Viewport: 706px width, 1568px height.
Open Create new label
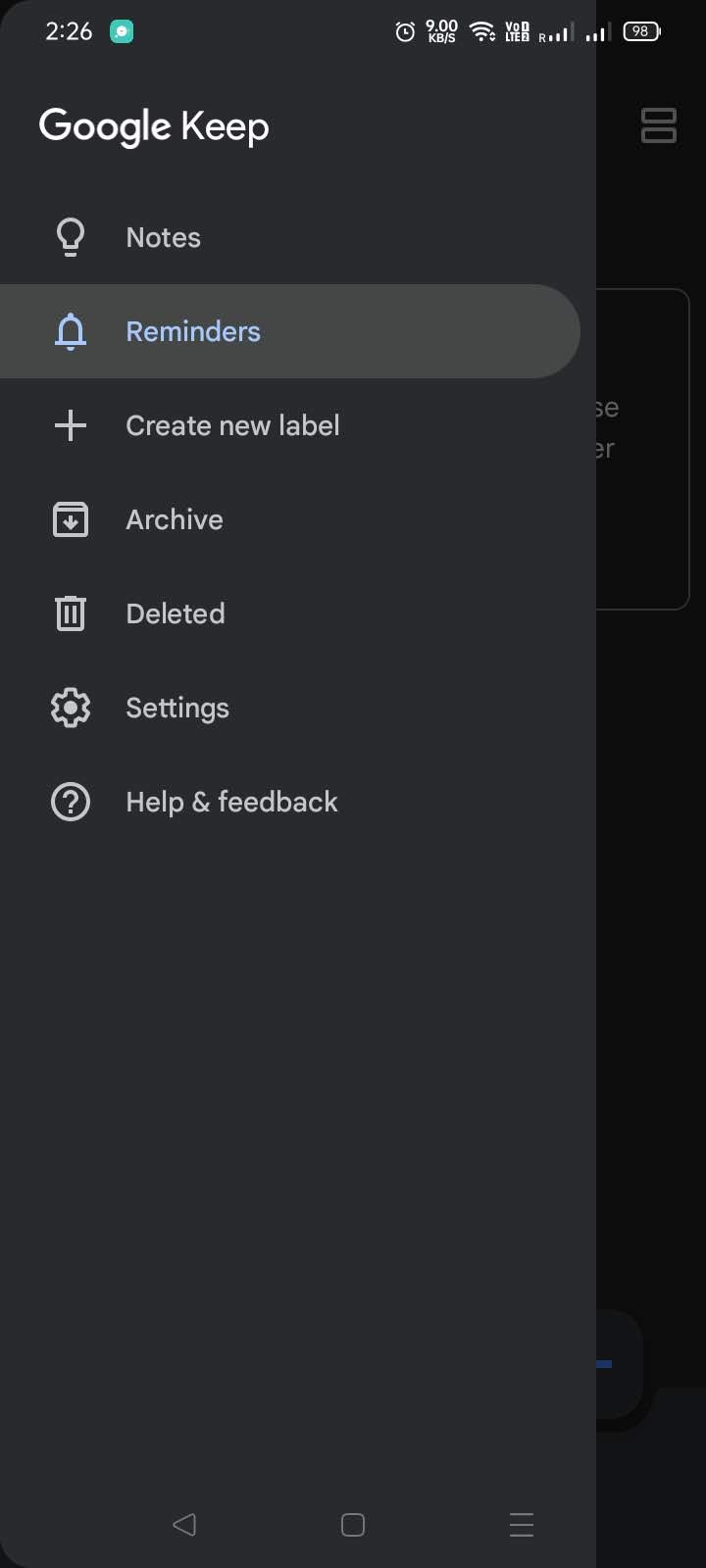(232, 425)
